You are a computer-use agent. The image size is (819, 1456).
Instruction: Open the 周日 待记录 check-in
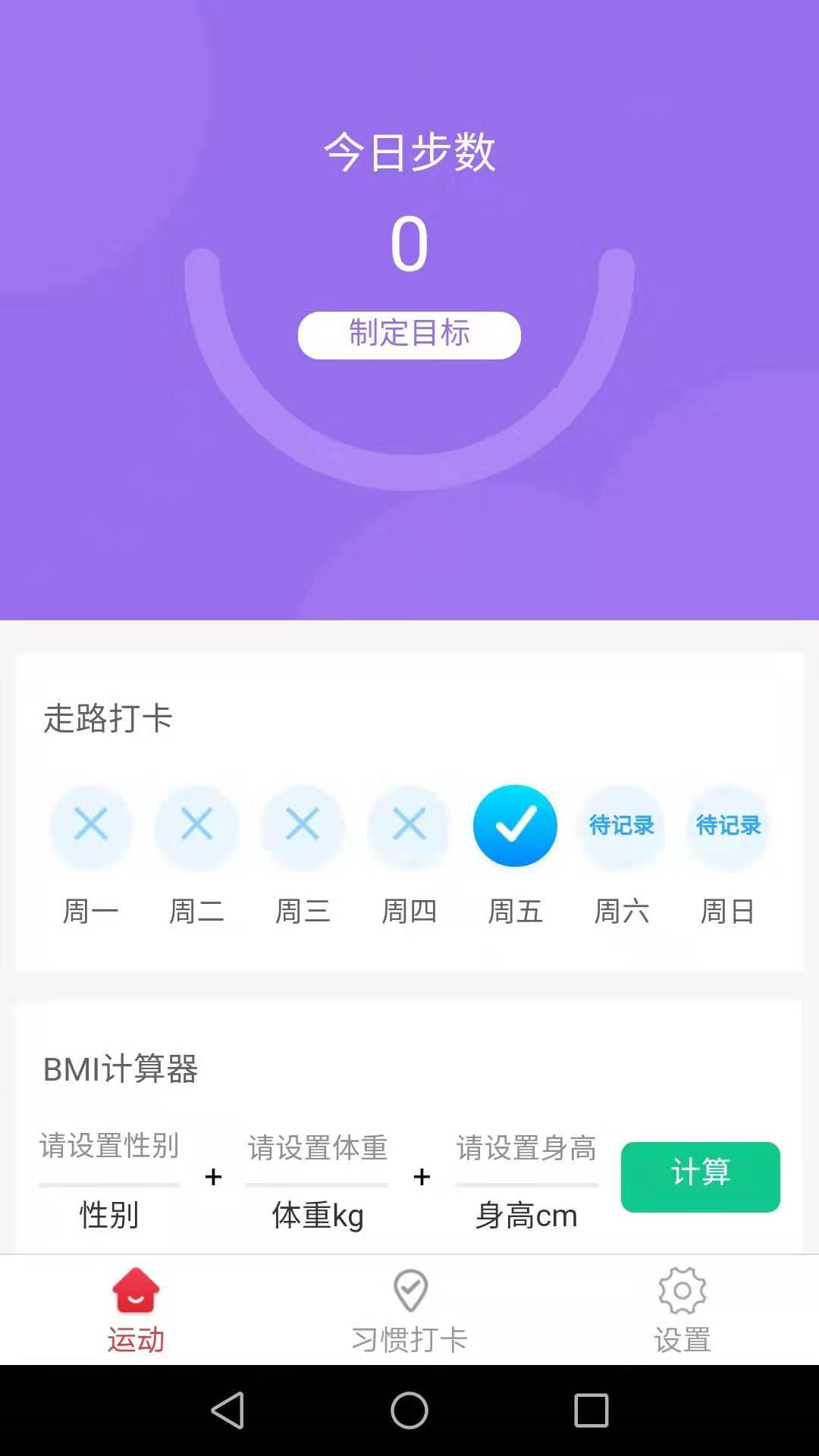click(728, 825)
